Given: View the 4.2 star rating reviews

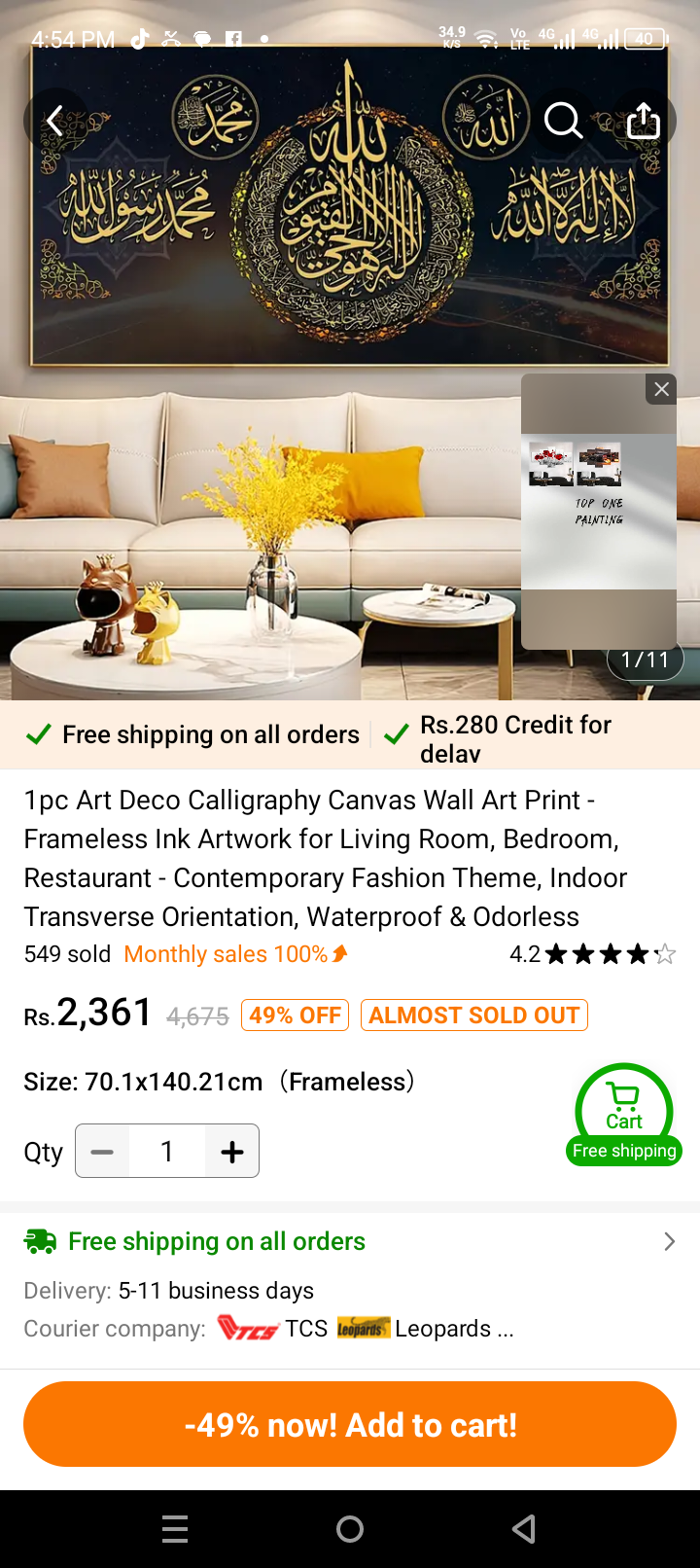Looking at the screenshot, I should (x=593, y=954).
